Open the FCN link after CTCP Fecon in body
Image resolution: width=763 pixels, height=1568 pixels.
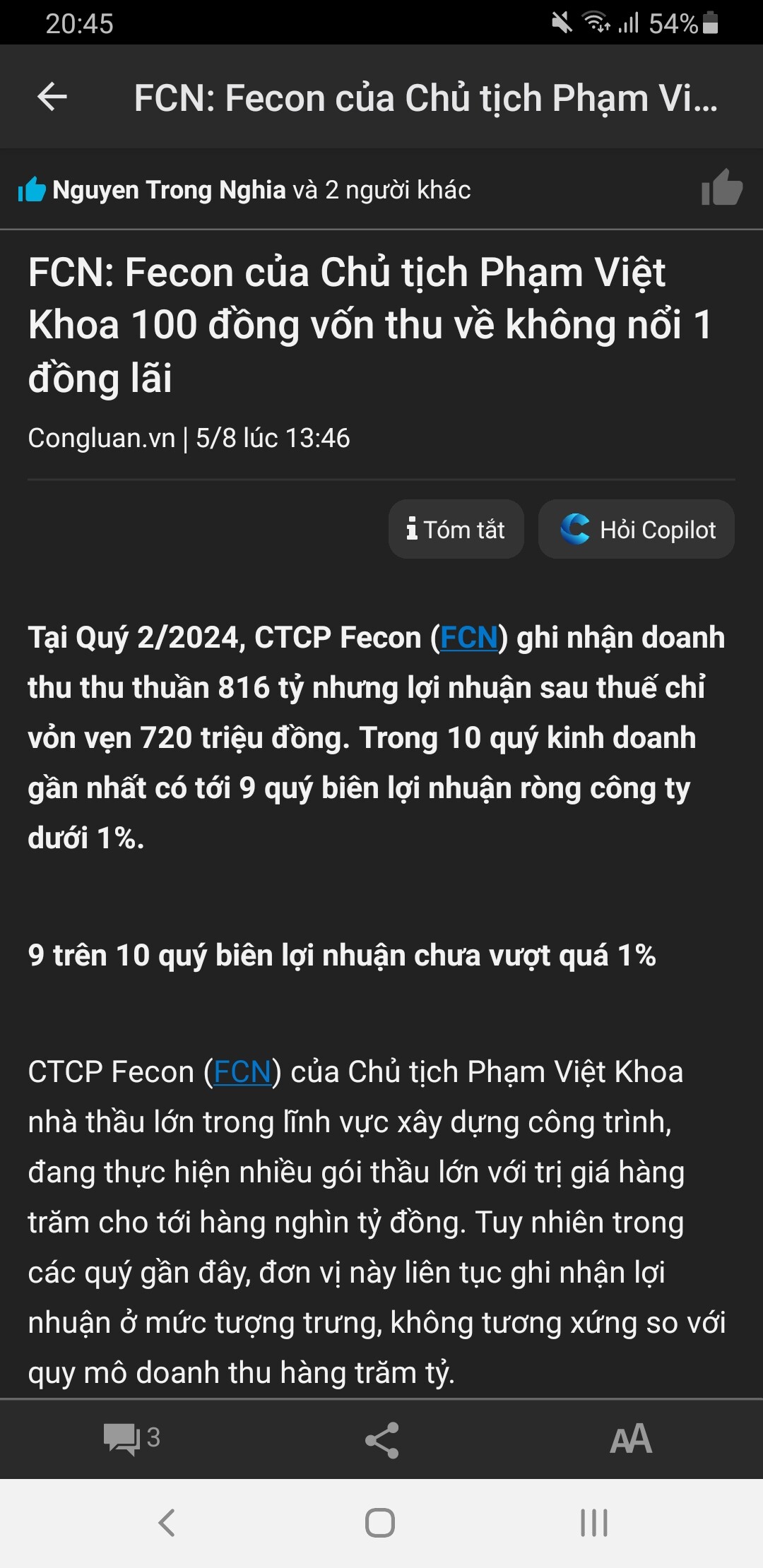[x=242, y=1072]
